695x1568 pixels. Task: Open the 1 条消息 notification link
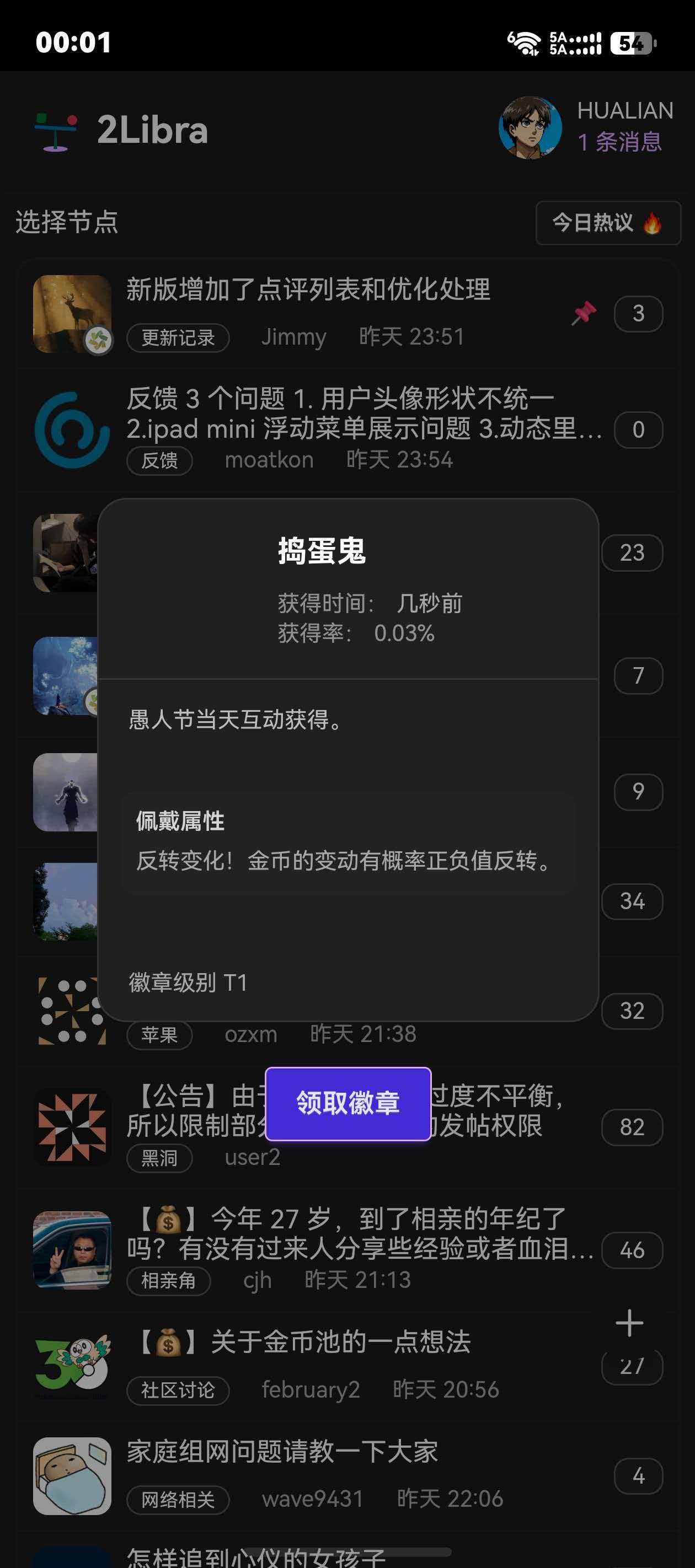click(619, 141)
